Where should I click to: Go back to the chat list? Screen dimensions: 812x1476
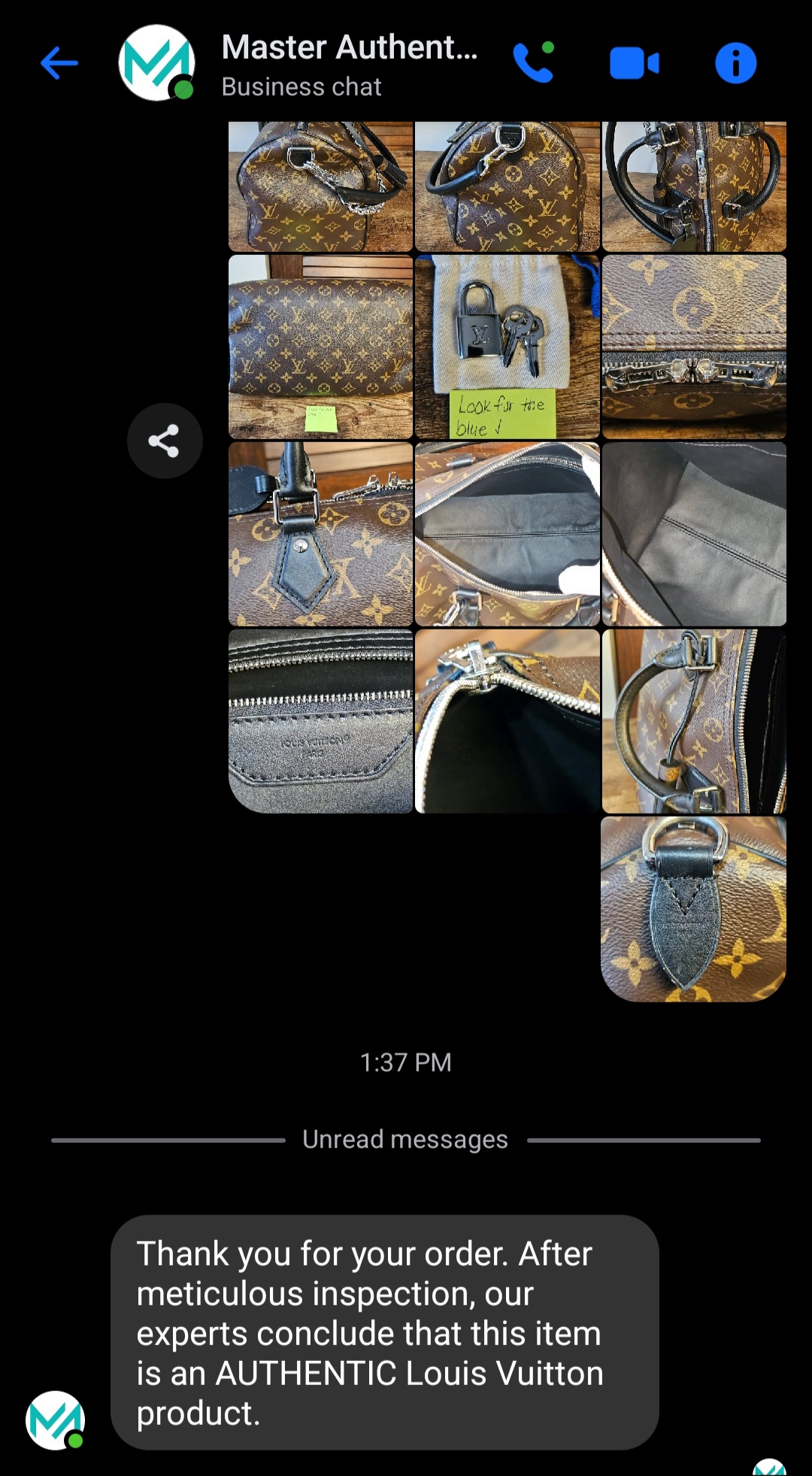pyautogui.click(x=59, y=62)
